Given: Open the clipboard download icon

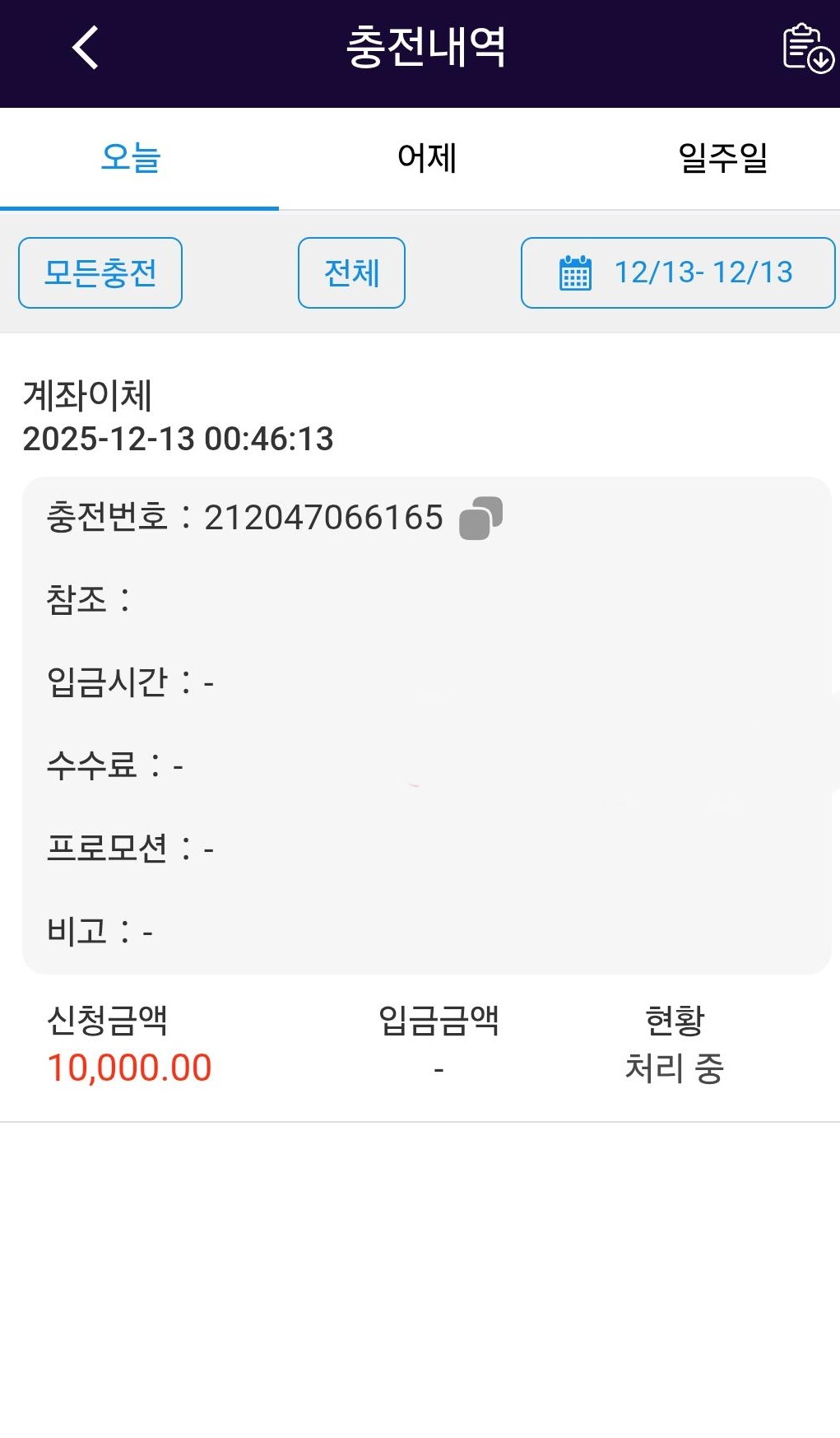Looking at the screenshot, I should click(x=807, y=49).
